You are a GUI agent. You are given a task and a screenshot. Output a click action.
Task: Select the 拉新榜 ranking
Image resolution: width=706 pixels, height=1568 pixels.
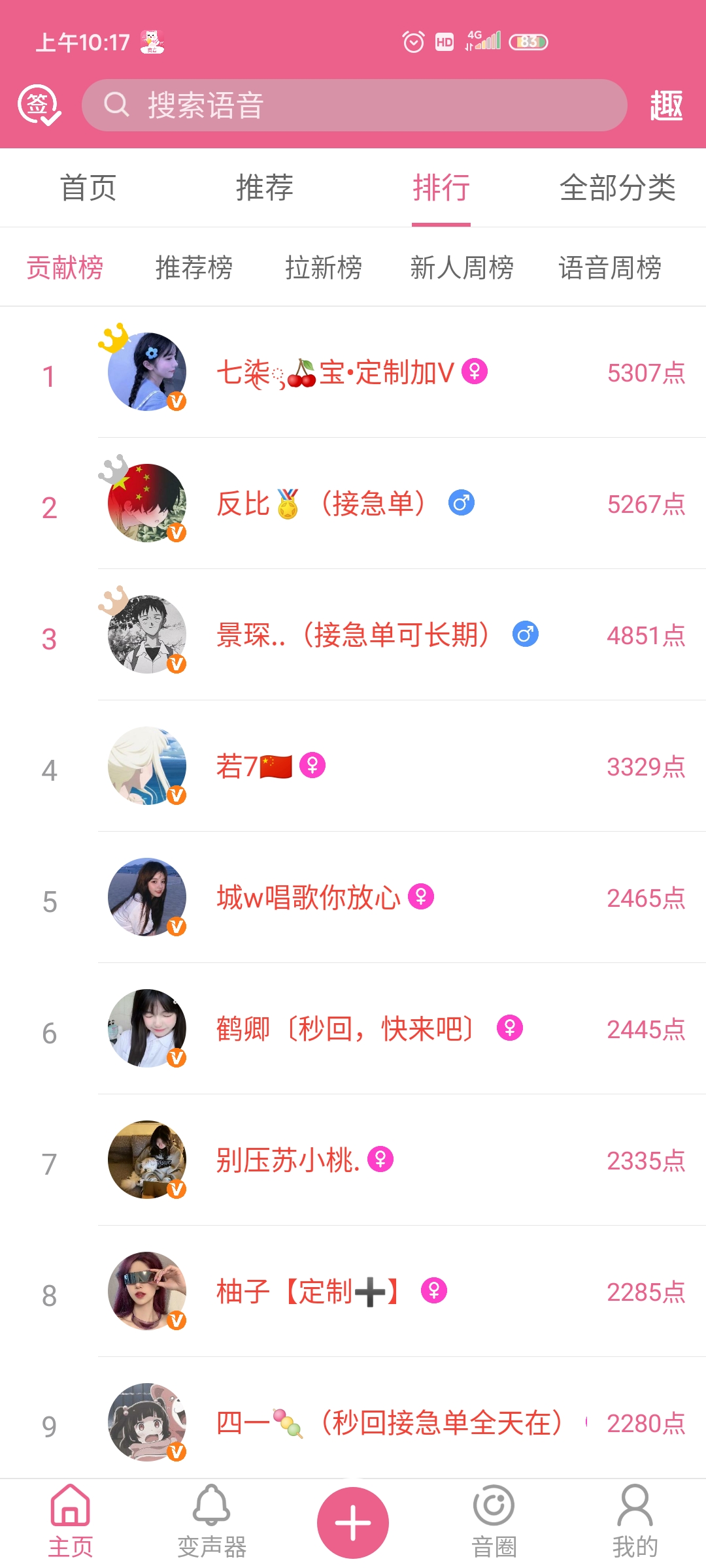324,268
